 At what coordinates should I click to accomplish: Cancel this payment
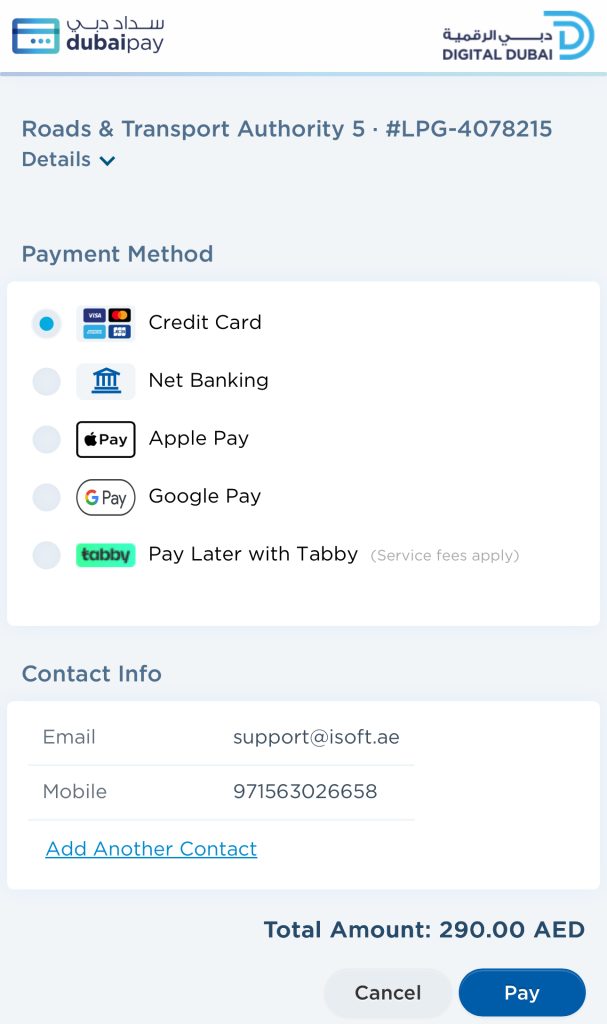388,993
